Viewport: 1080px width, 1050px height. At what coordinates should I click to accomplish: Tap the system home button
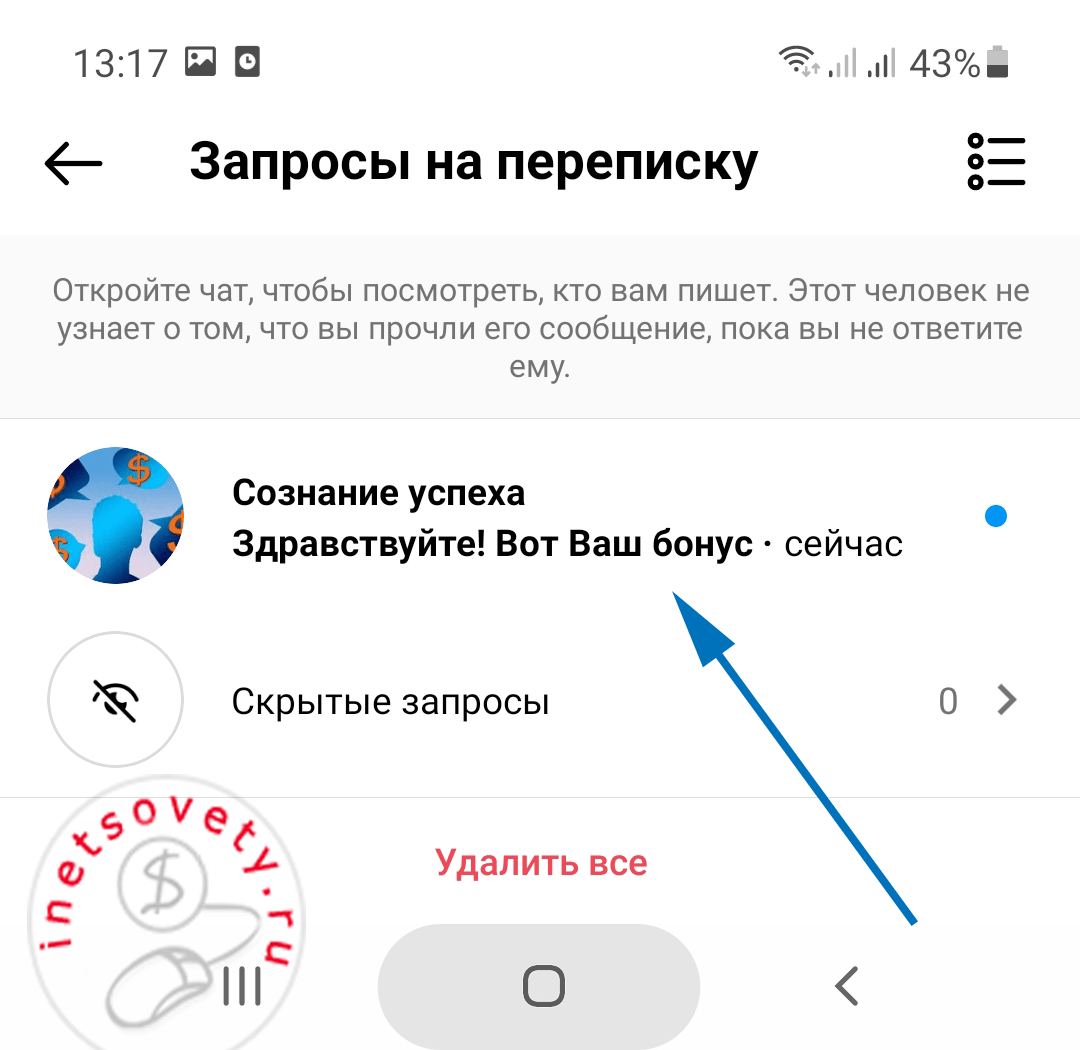(x=543, y=987)
